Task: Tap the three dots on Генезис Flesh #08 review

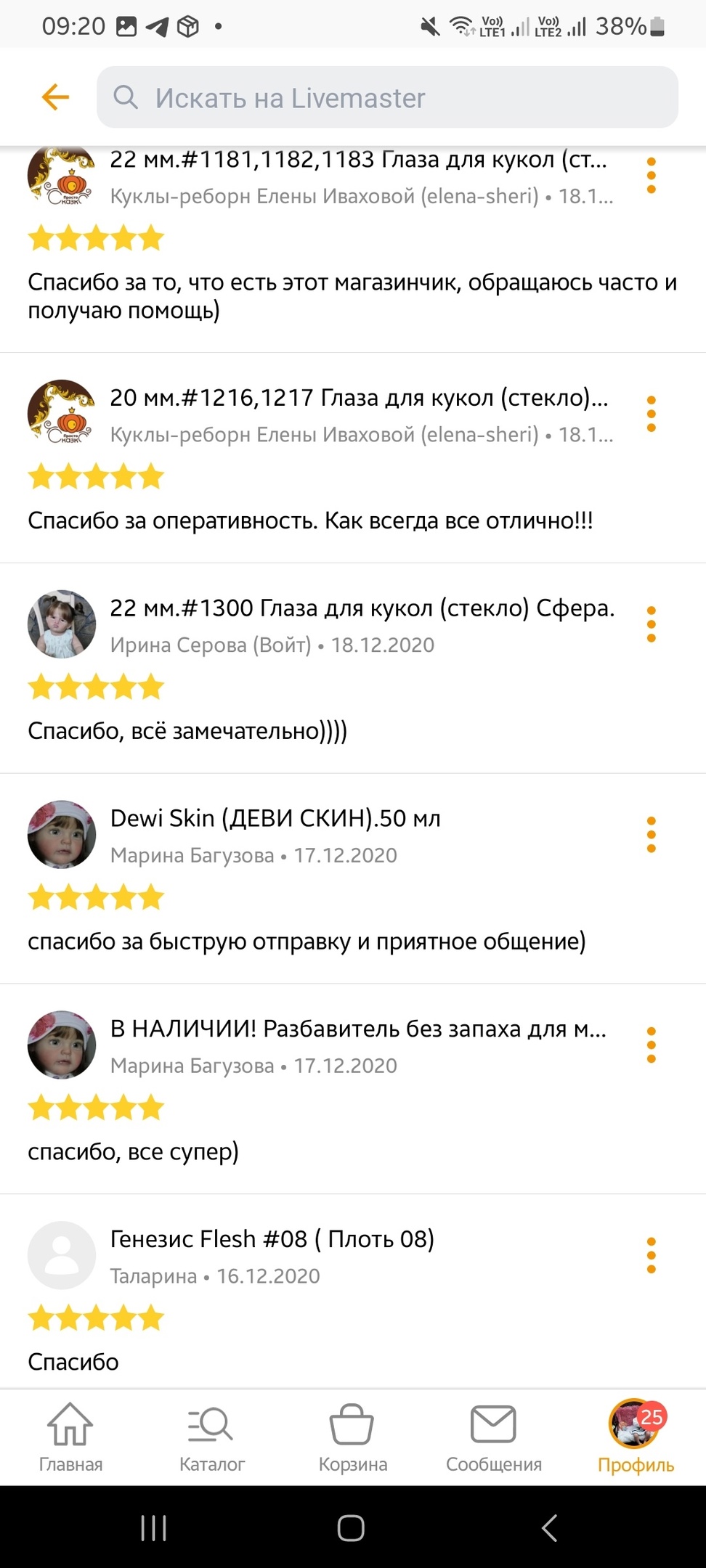Action: point(651,1255)
